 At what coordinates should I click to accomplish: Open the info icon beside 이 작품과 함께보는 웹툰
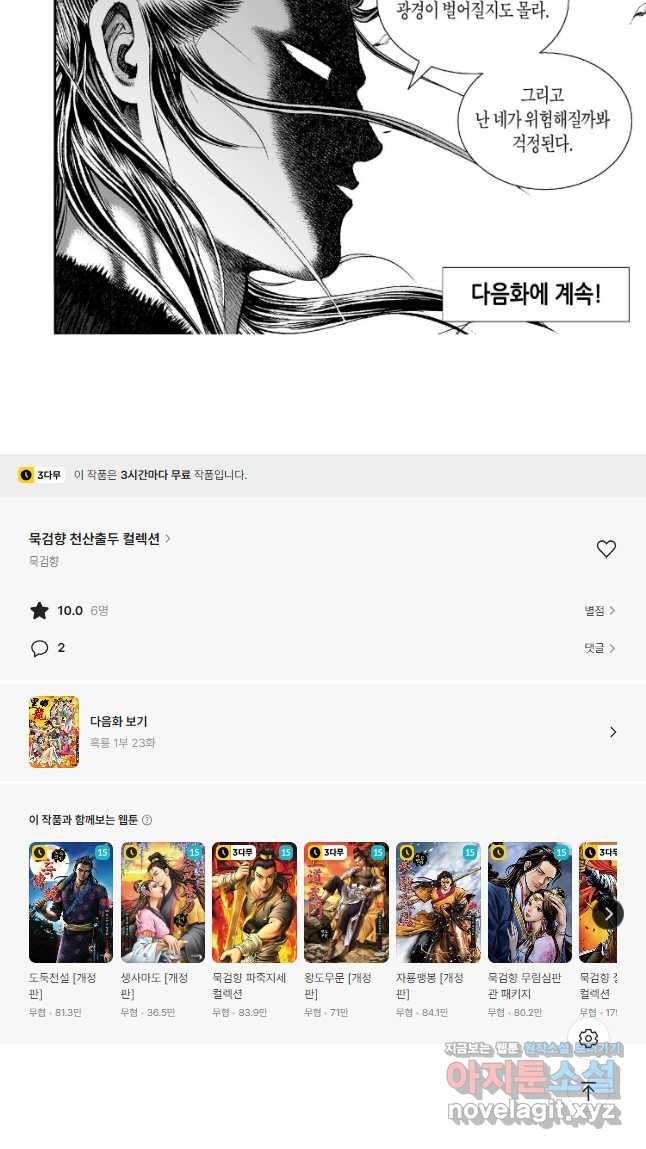[x=147, y=820]
